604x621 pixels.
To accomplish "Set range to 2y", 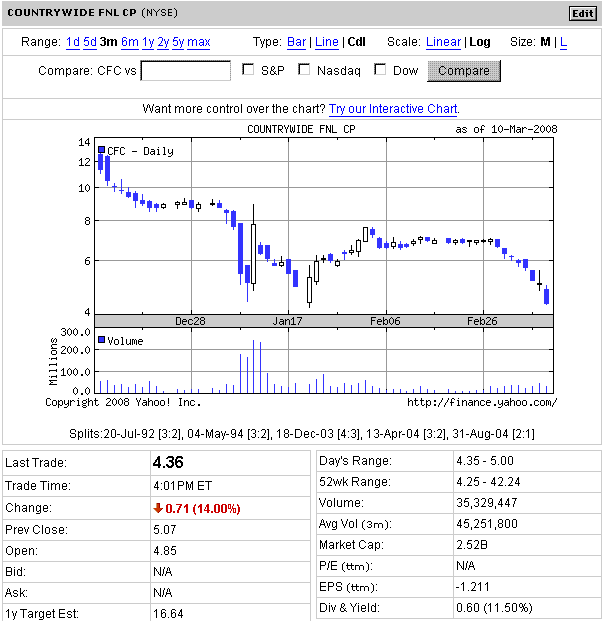I will click(x=163, y=42).
